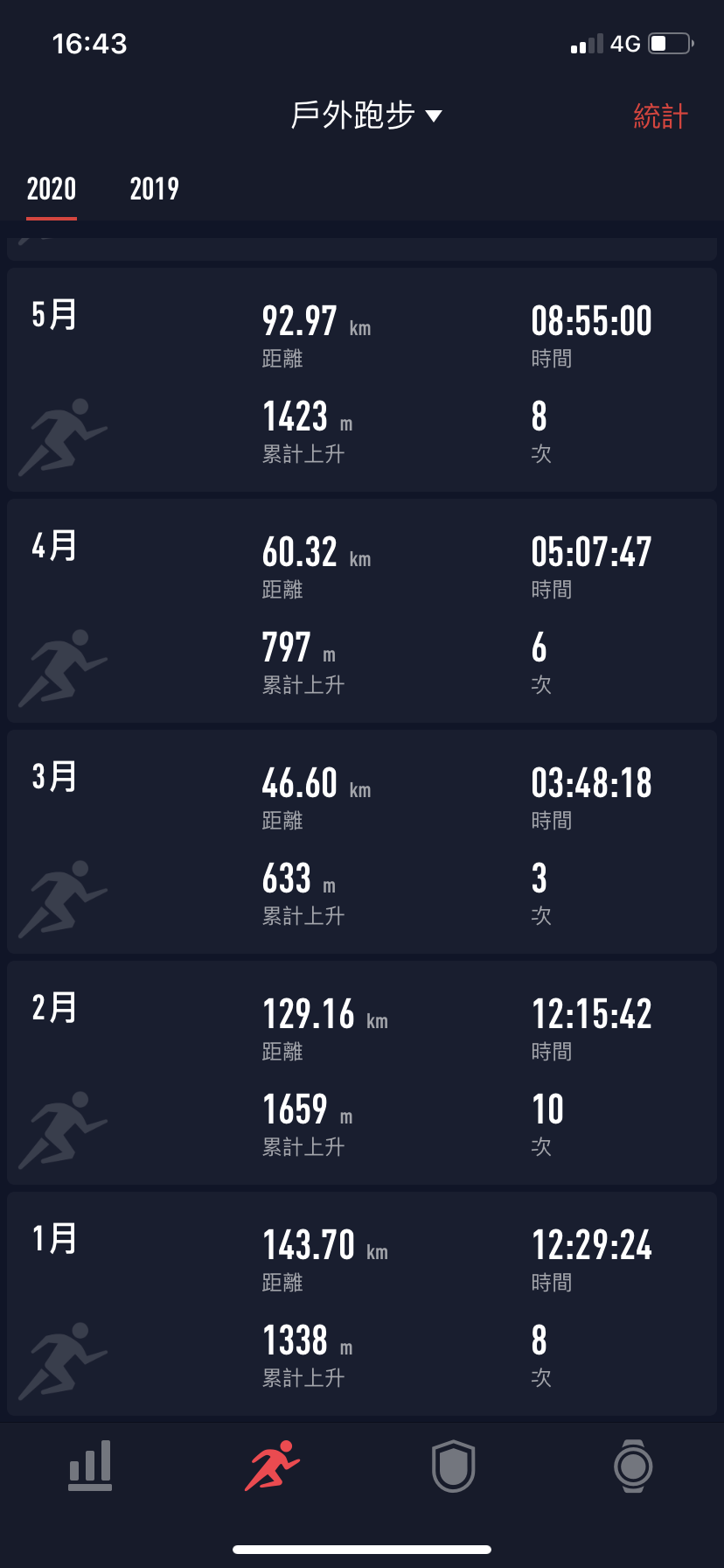Switch to the shield tab
Viewport: 724px width, 1568px height.
[453, 1466]
